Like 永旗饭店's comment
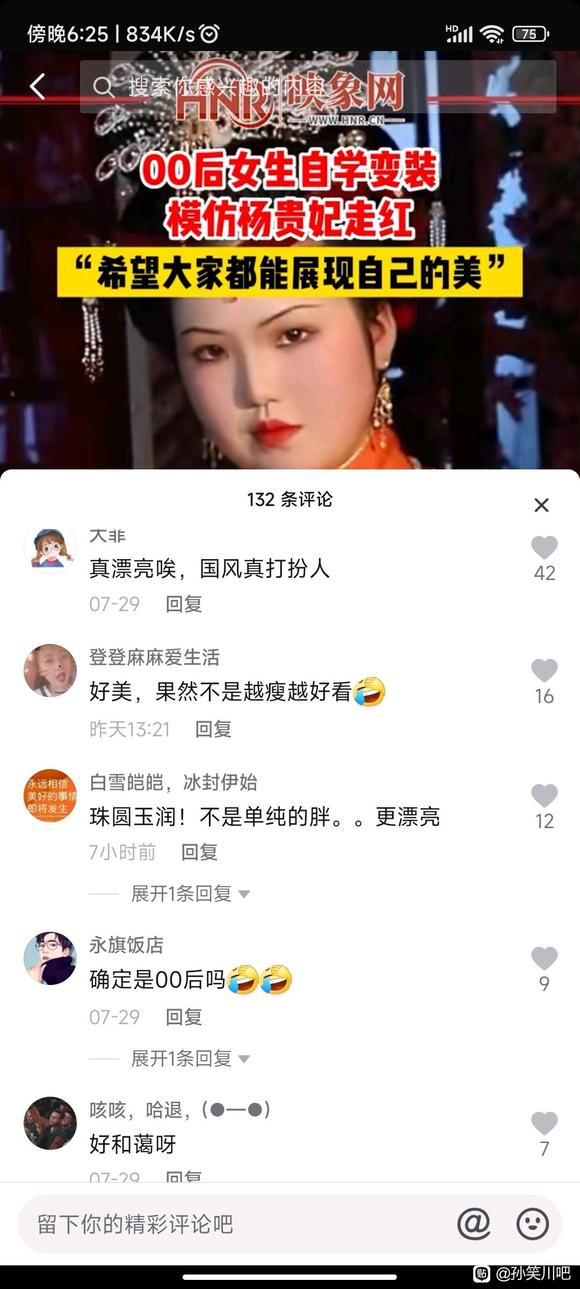Image resolution: width=580 pixels, height=1289 pixels. [x=544, y=958]
